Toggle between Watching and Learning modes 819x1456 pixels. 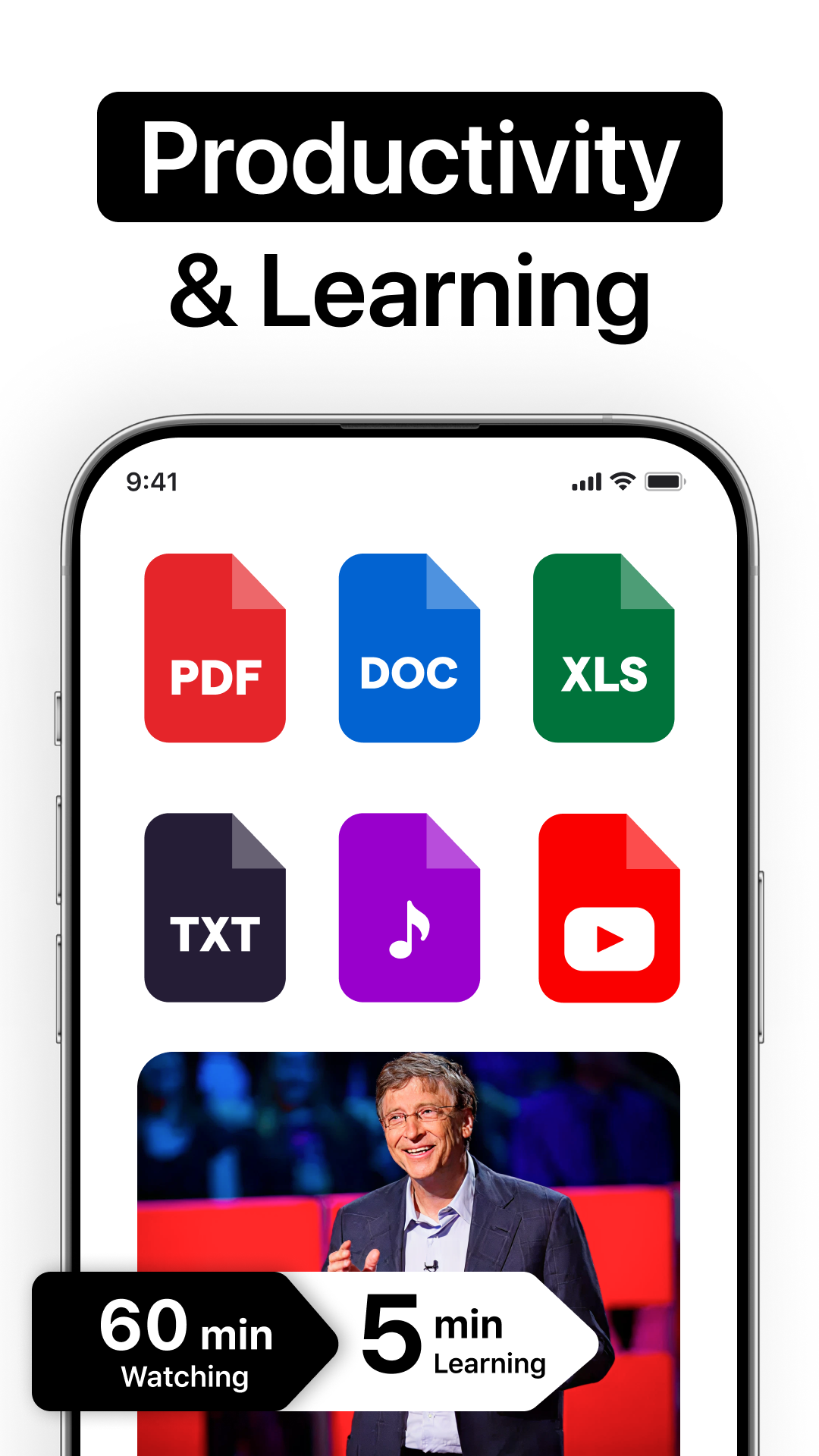[x=318, y=1342]
